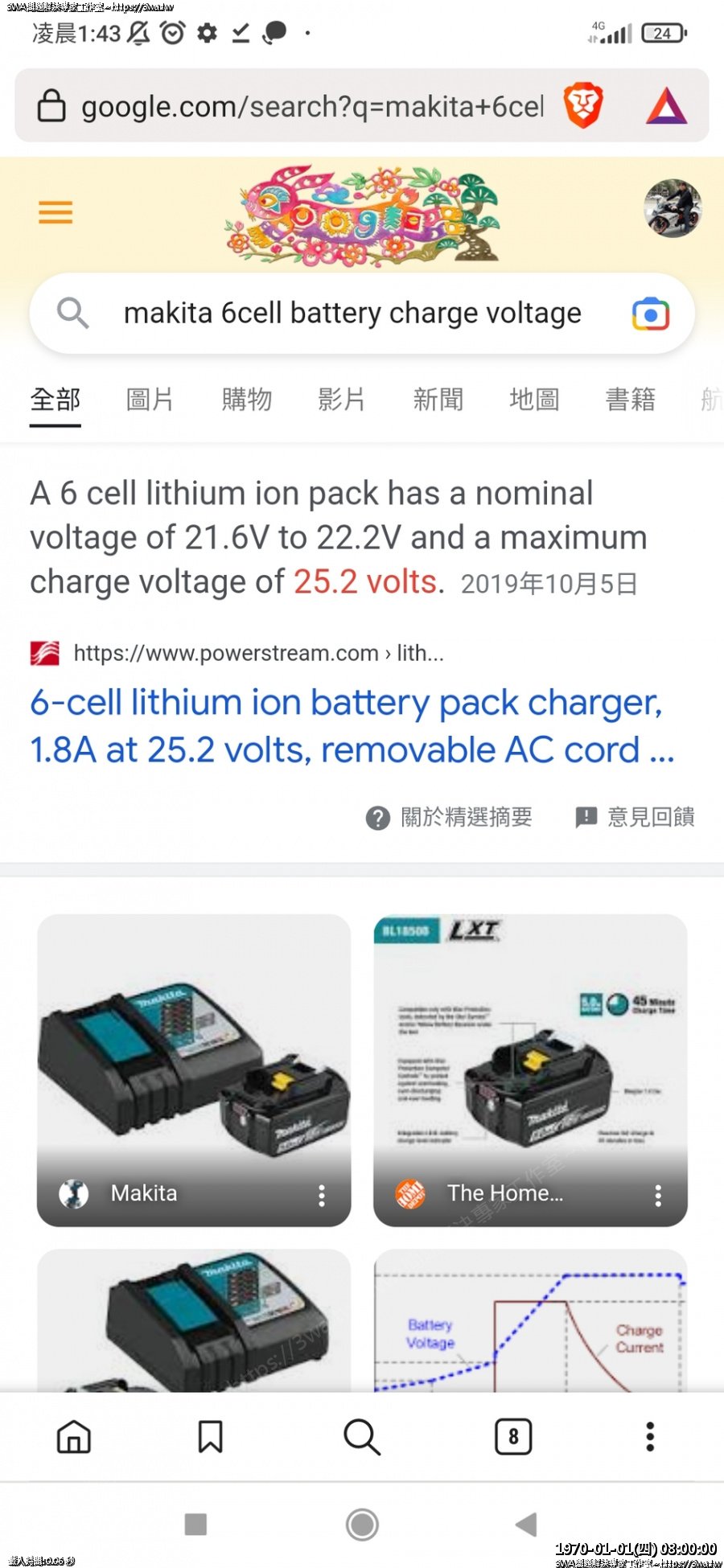The width and height of the screenshot is (724, 1568).
Task: Open the browser tabs switcher showing 8
Action: click(513, 1436)
